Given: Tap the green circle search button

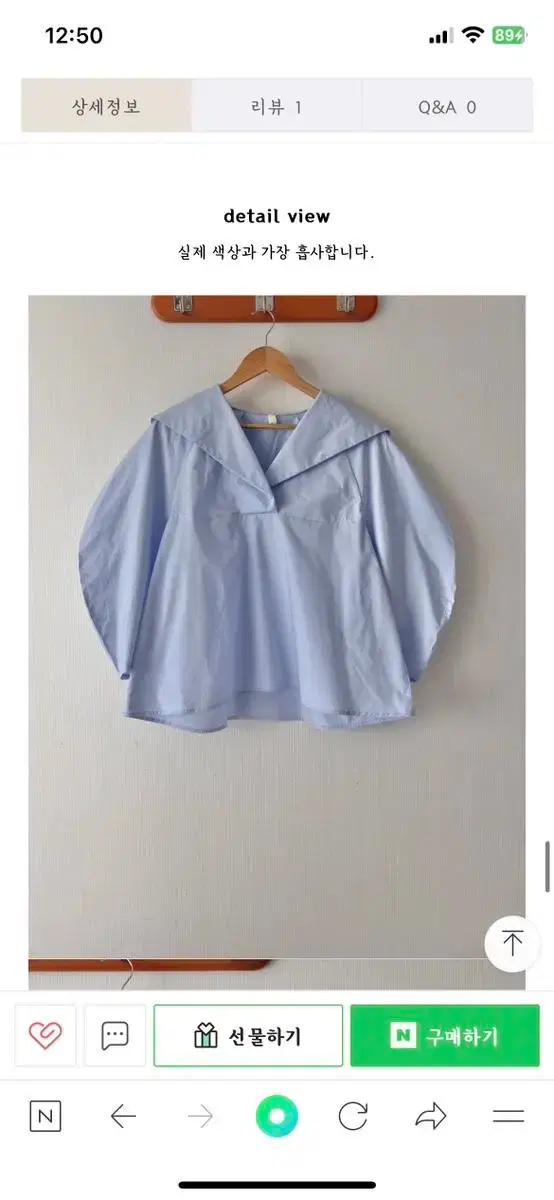Looking at the screenshot, I should pyautogui.click(x=277, y=1116).
